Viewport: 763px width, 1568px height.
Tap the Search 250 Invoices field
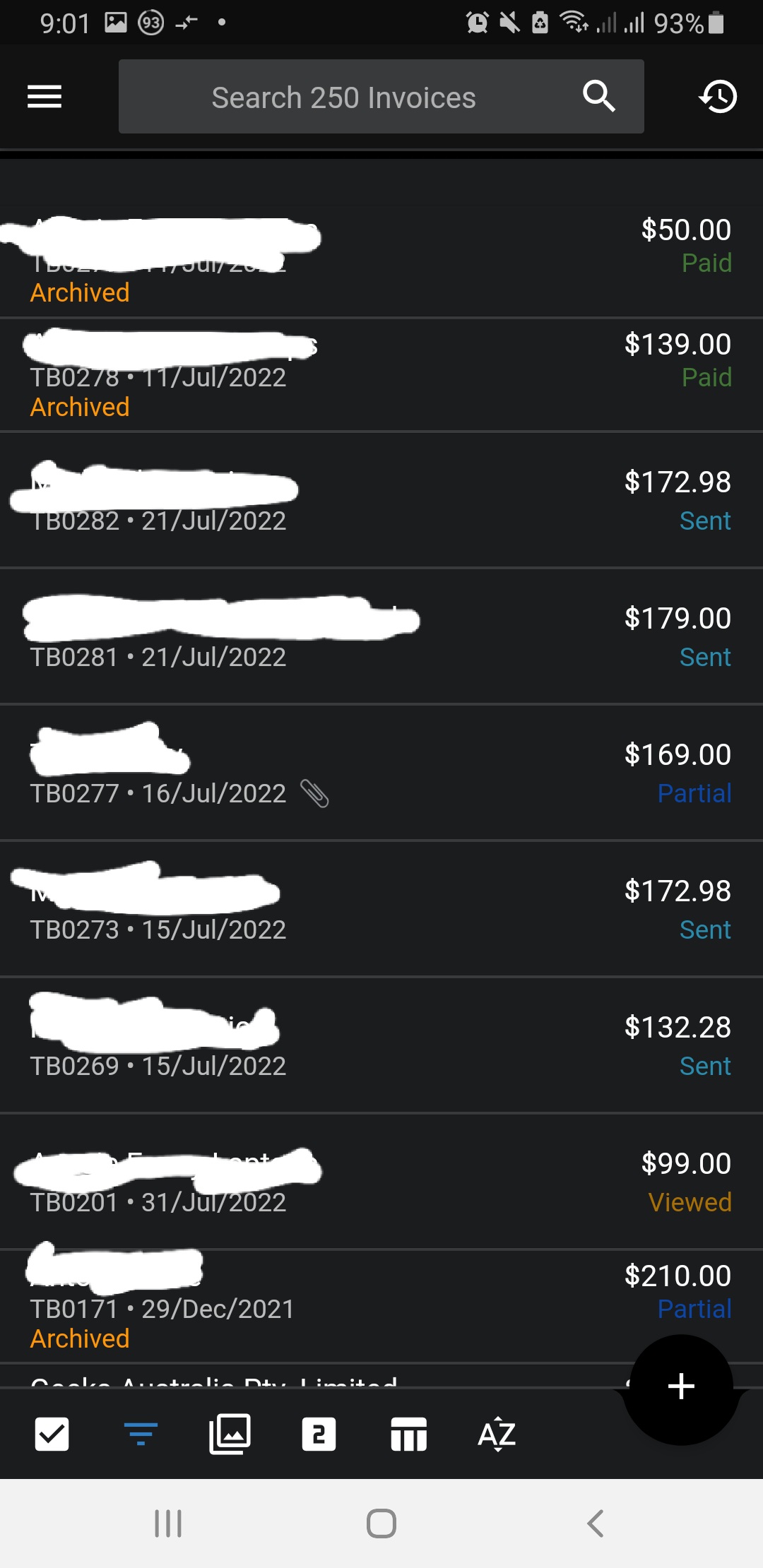(345, 97)
